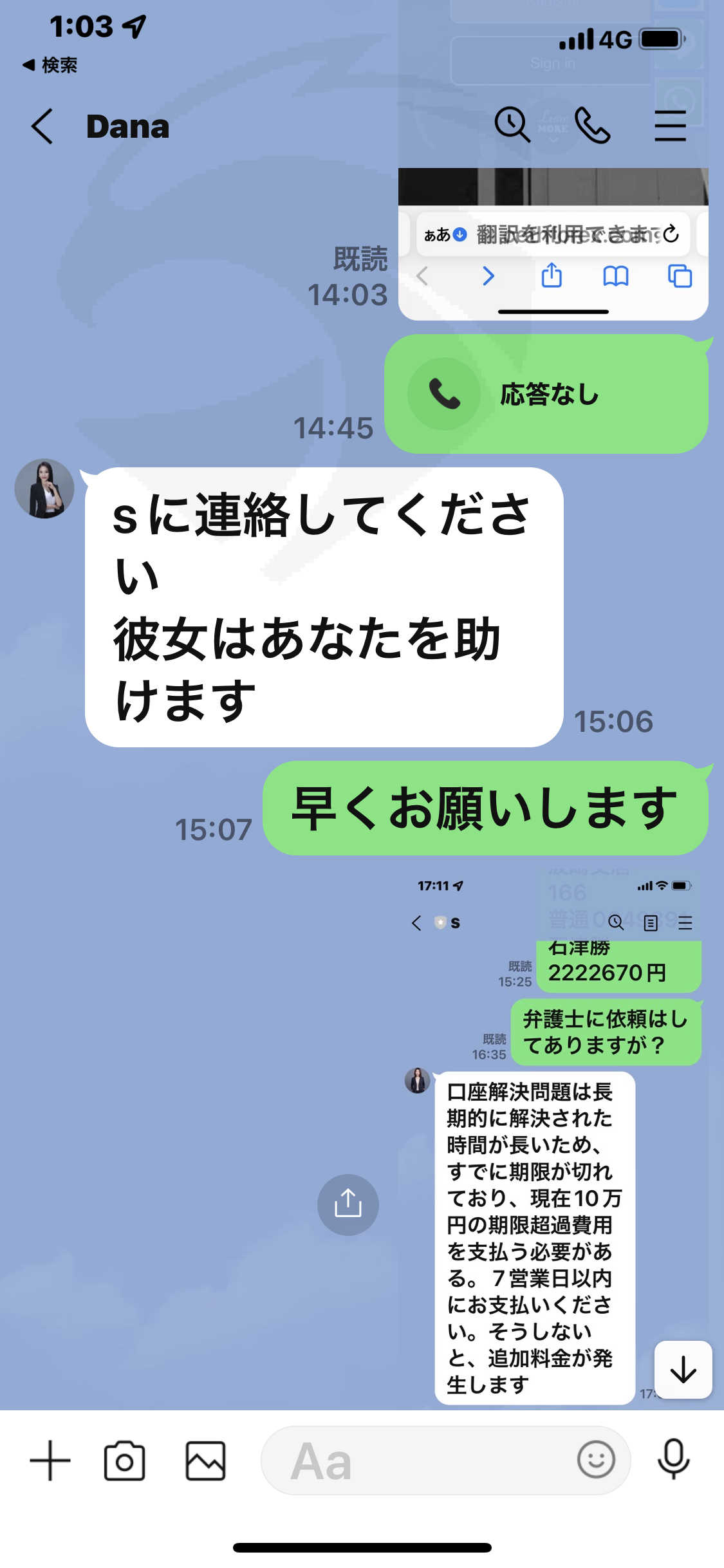Return to 検索 via the status bar back link
Screen dimensions: 724x1568
pos(50,65)
